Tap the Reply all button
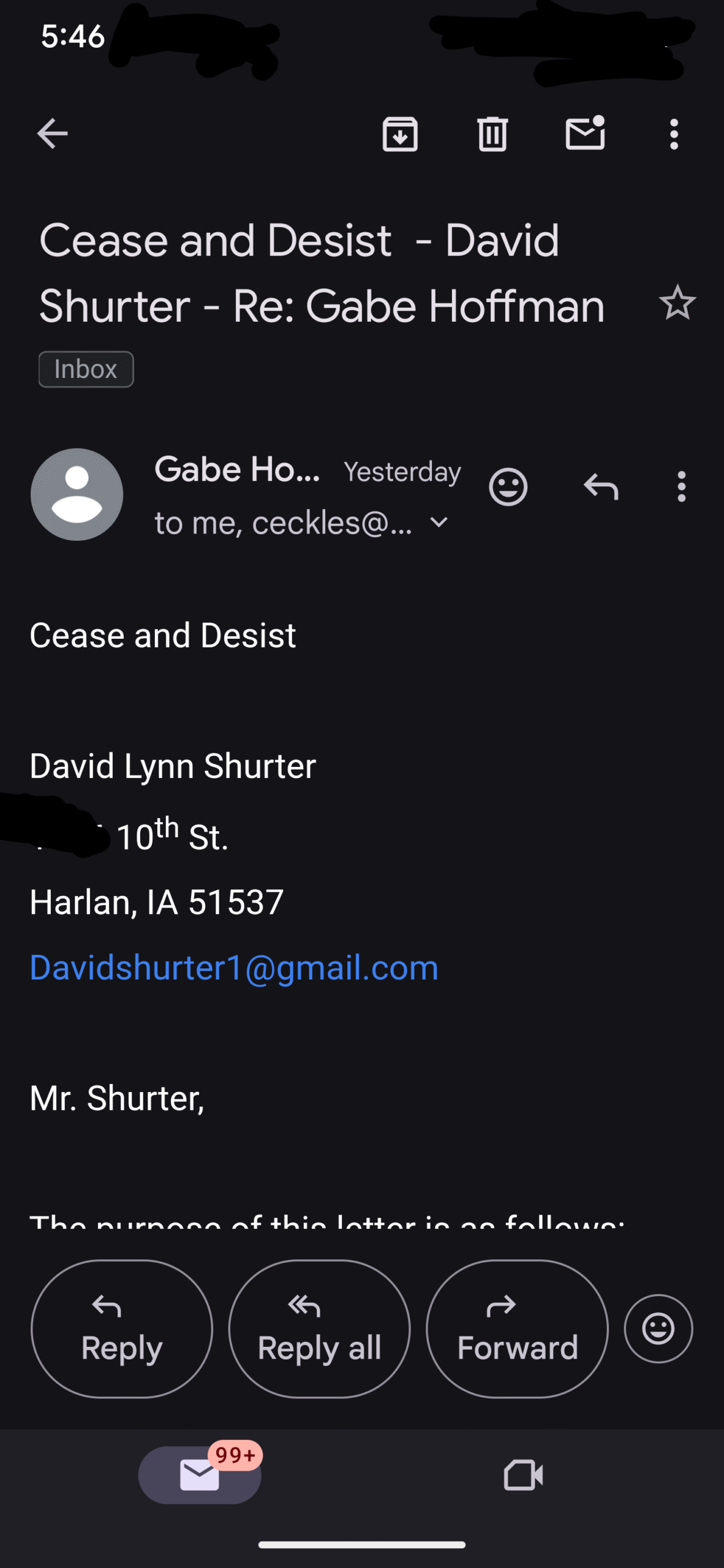 coord(319,1329)
